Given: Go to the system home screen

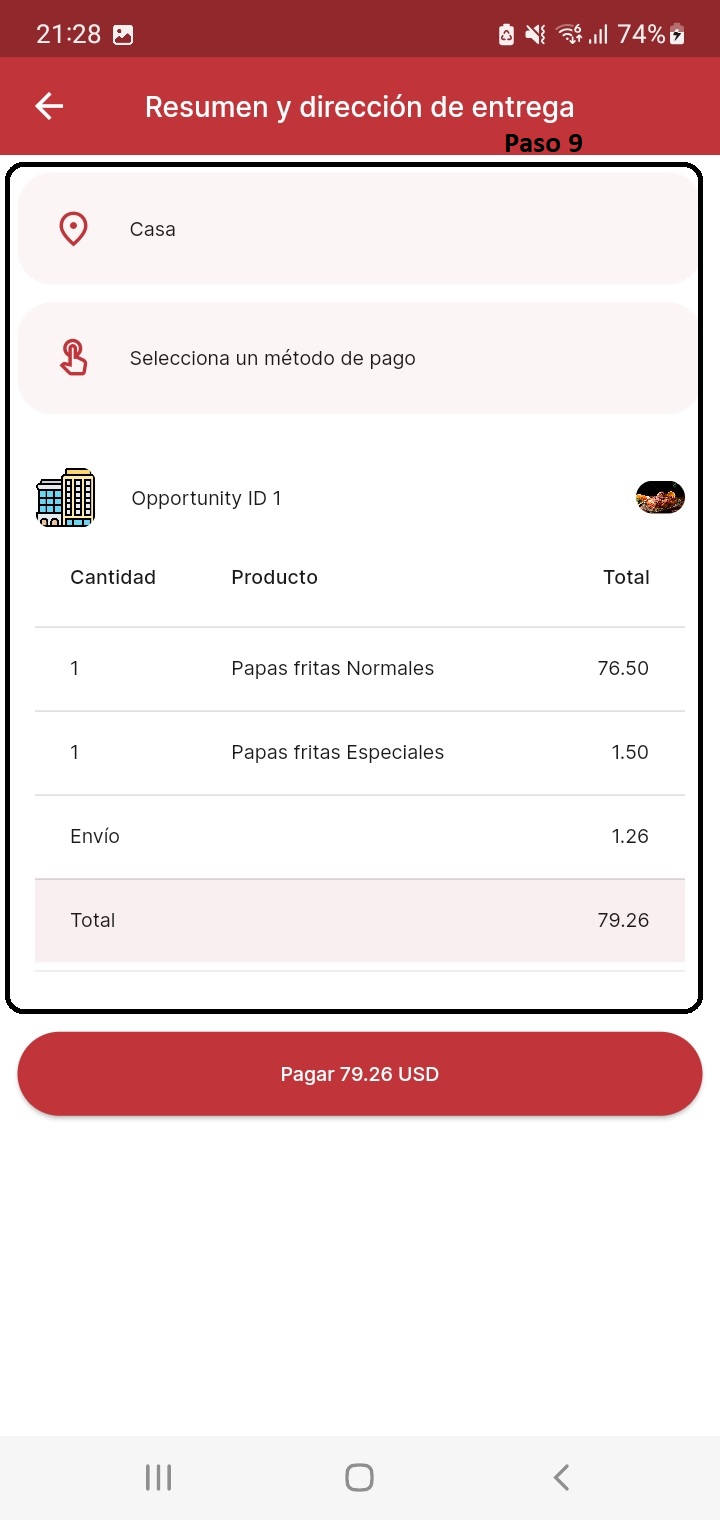Looking at the screenshot, I should coord(359,1477).
